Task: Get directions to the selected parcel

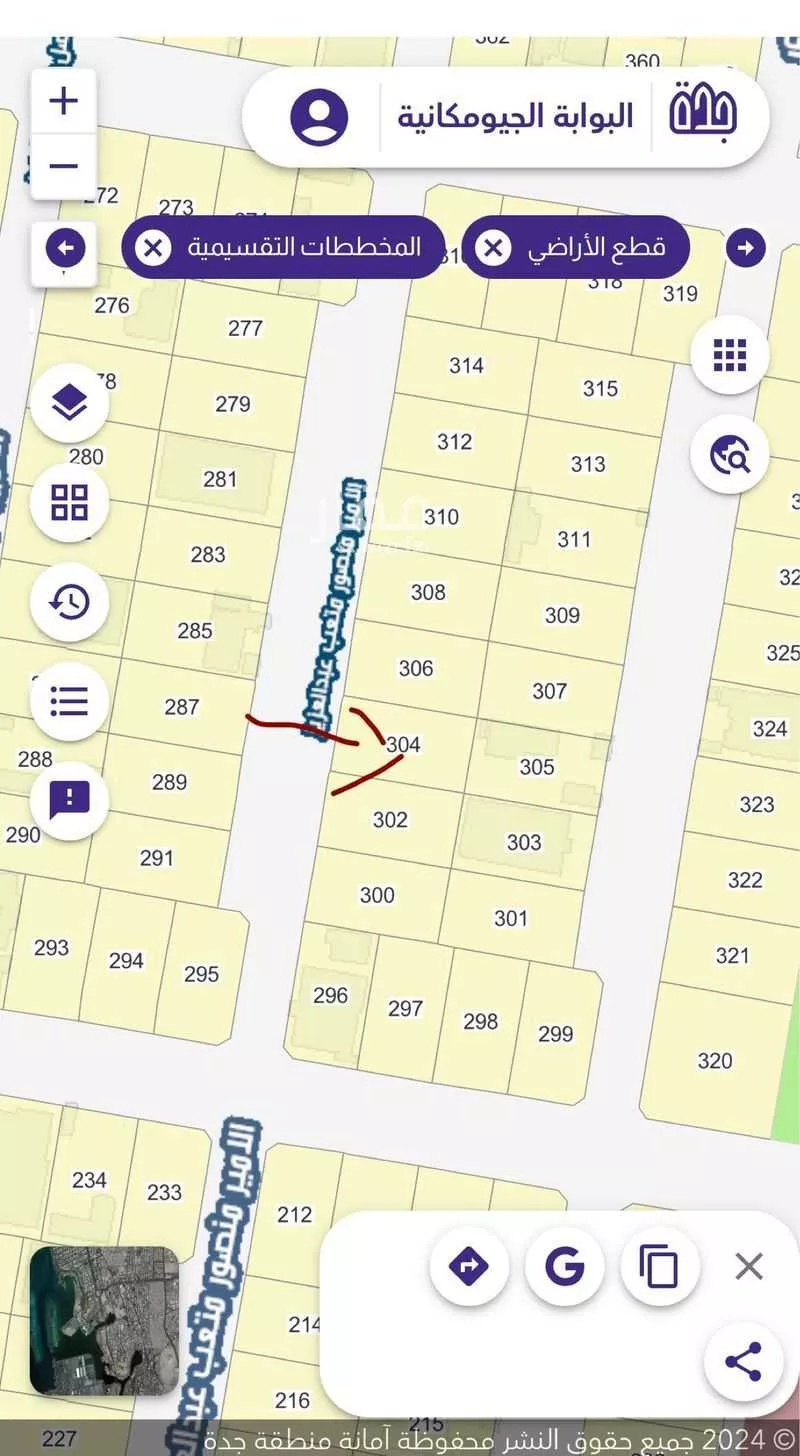Action: (x=469, y=1266)
